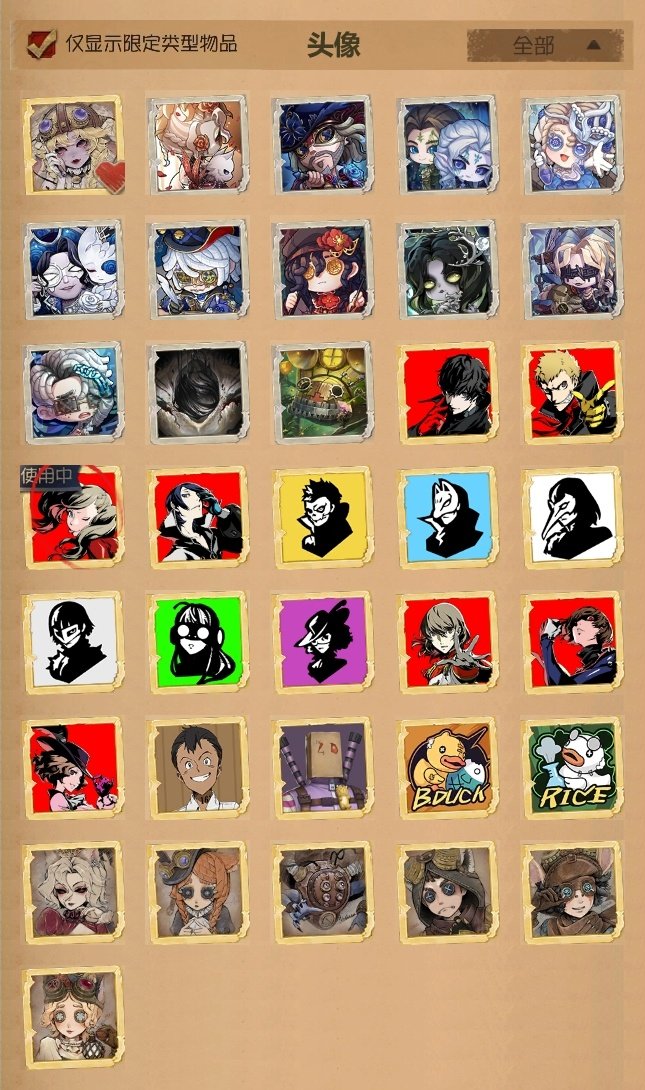The height and width of the screenshot is (1090, 645).
Task: Select the blond man in black and red avatar
Action: 572,393
